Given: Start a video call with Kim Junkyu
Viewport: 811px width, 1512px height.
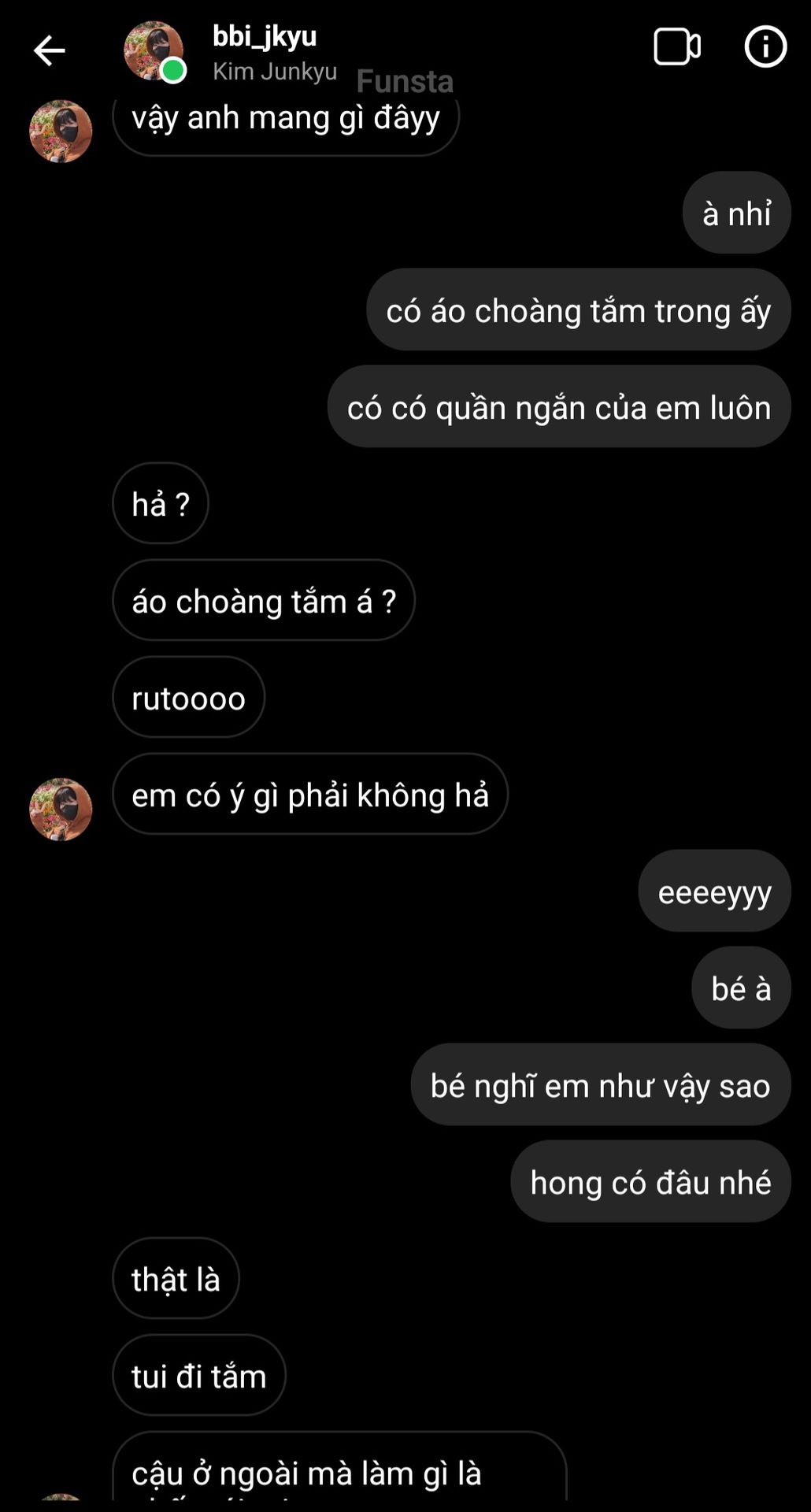Looking at the screenshot, I should pos(676,47).
